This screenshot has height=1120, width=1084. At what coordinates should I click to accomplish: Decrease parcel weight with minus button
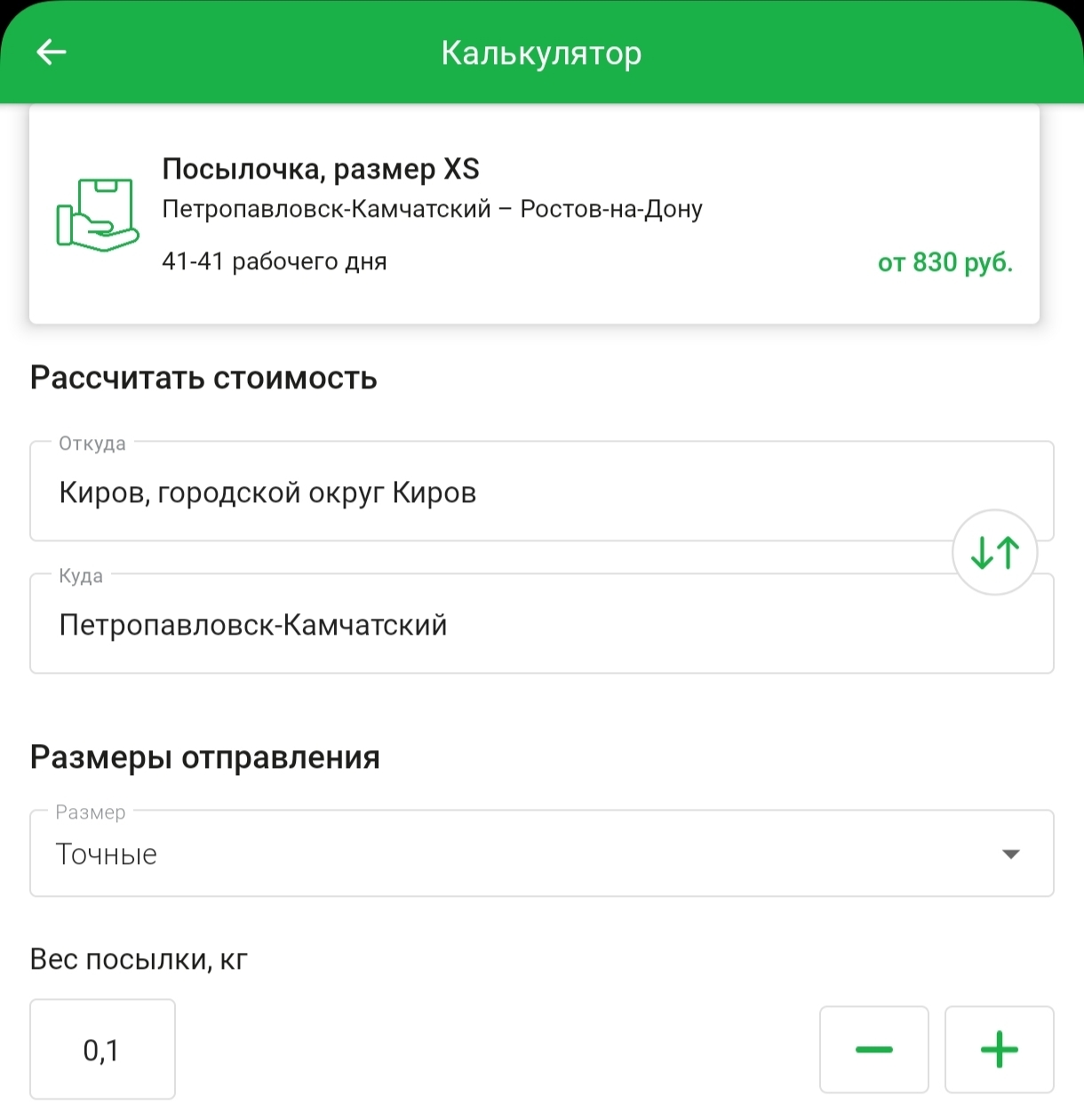[x=873, y=1050]
